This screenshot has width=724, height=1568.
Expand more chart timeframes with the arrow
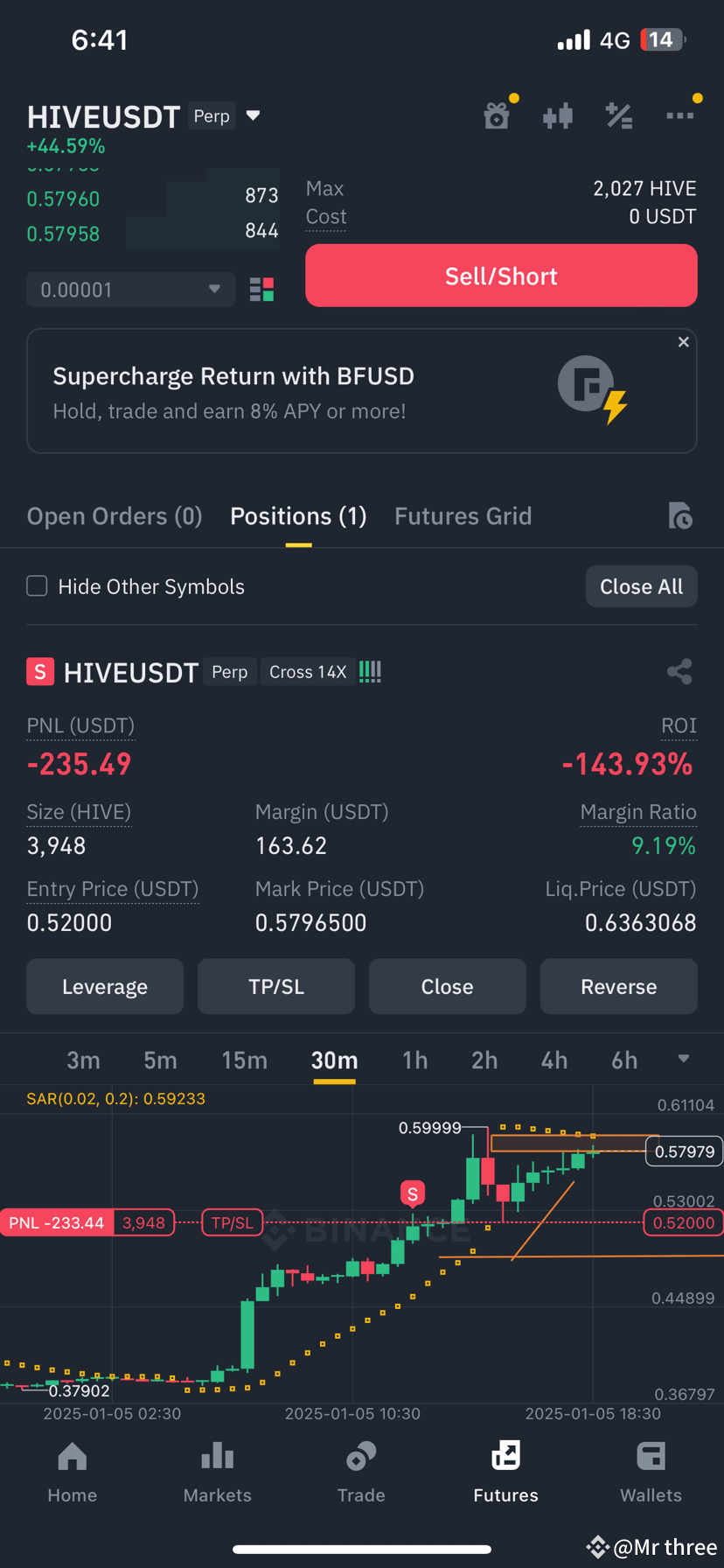683,1059
